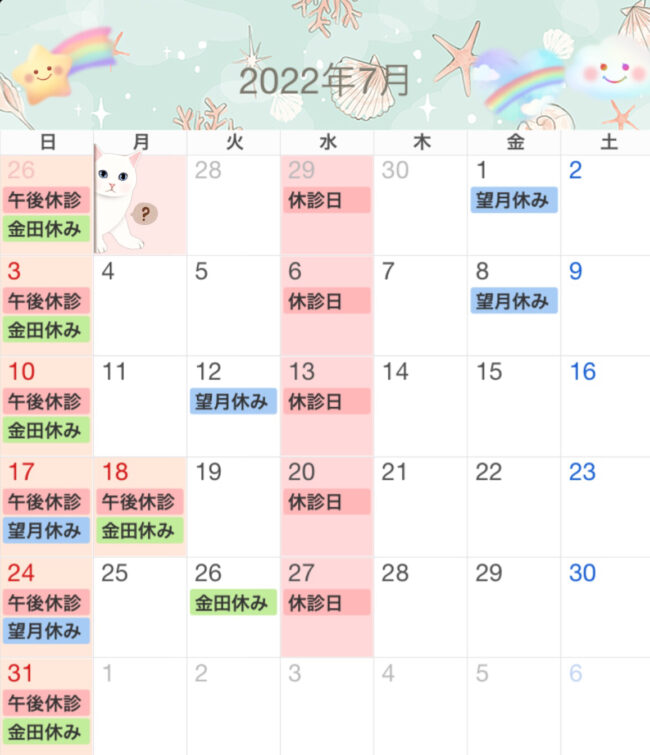Open Sunday July 31 cell
This screenshot has width=650, height=755.
click(x=47, y=705)
